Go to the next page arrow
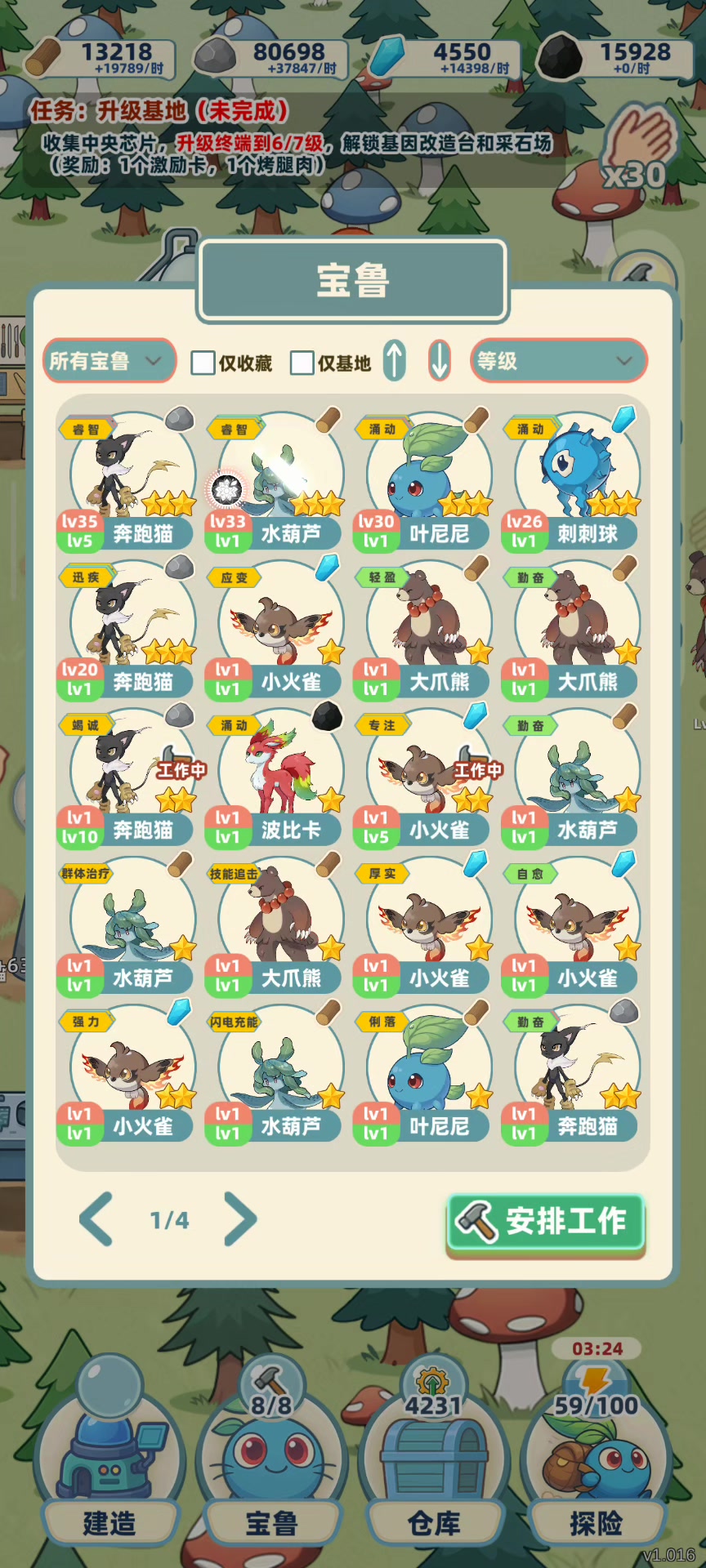The height and width of the screenshot is (1568, 706). 240,1219
